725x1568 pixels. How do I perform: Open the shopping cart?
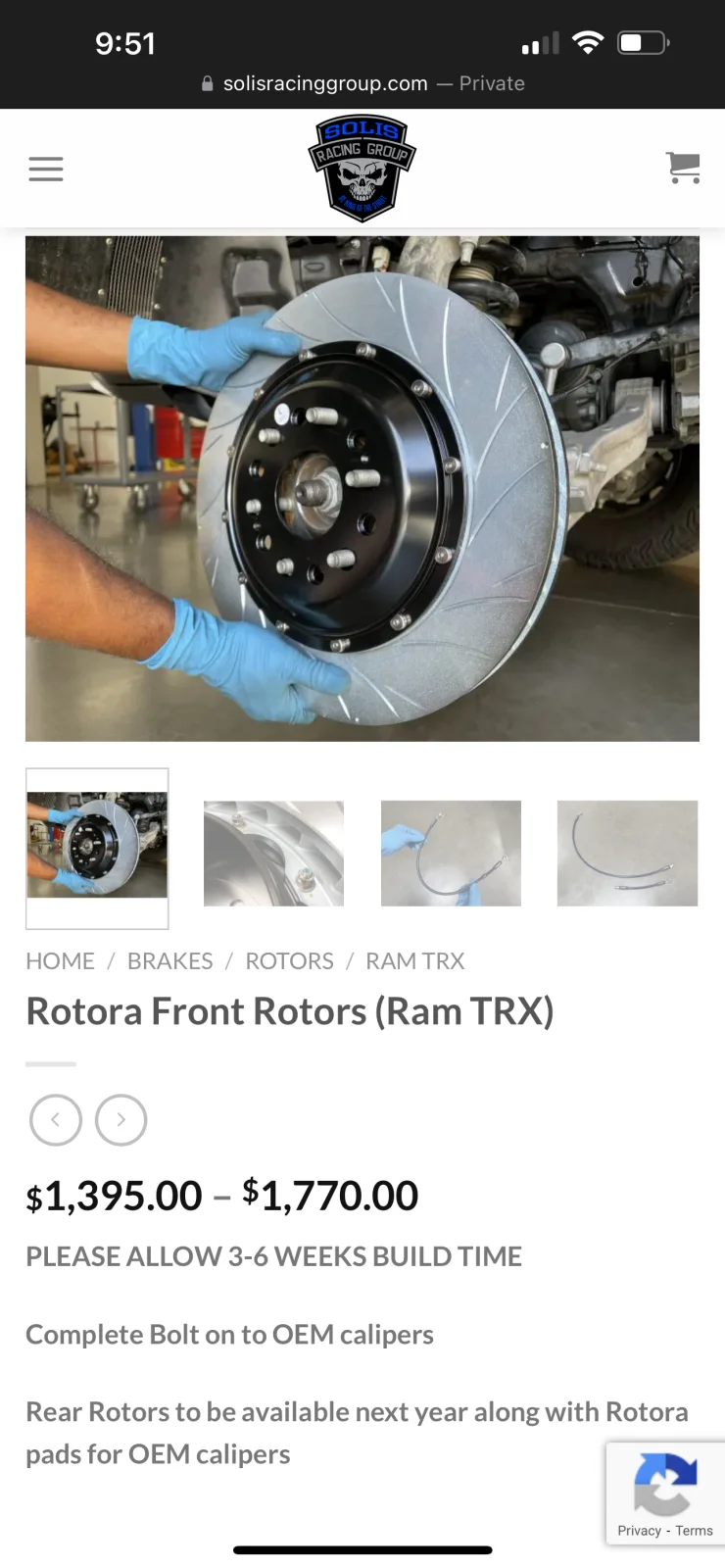(683, 168)
